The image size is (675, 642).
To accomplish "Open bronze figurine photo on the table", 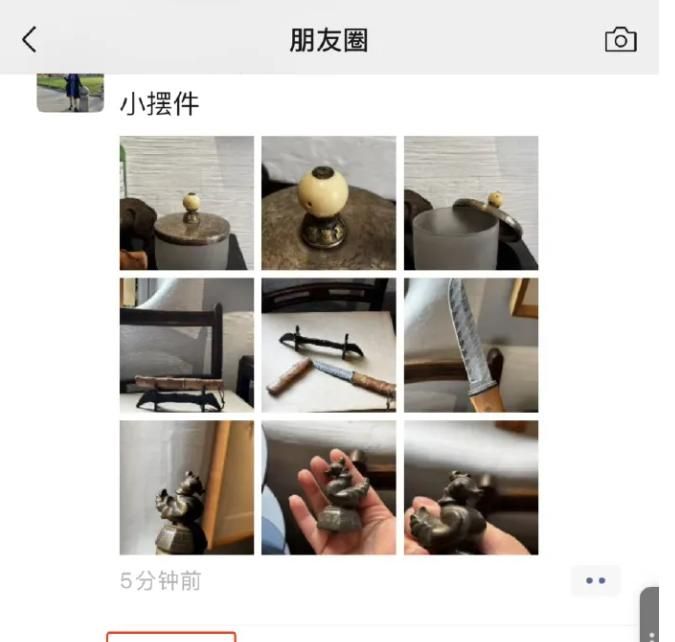I will pos(187,487).
